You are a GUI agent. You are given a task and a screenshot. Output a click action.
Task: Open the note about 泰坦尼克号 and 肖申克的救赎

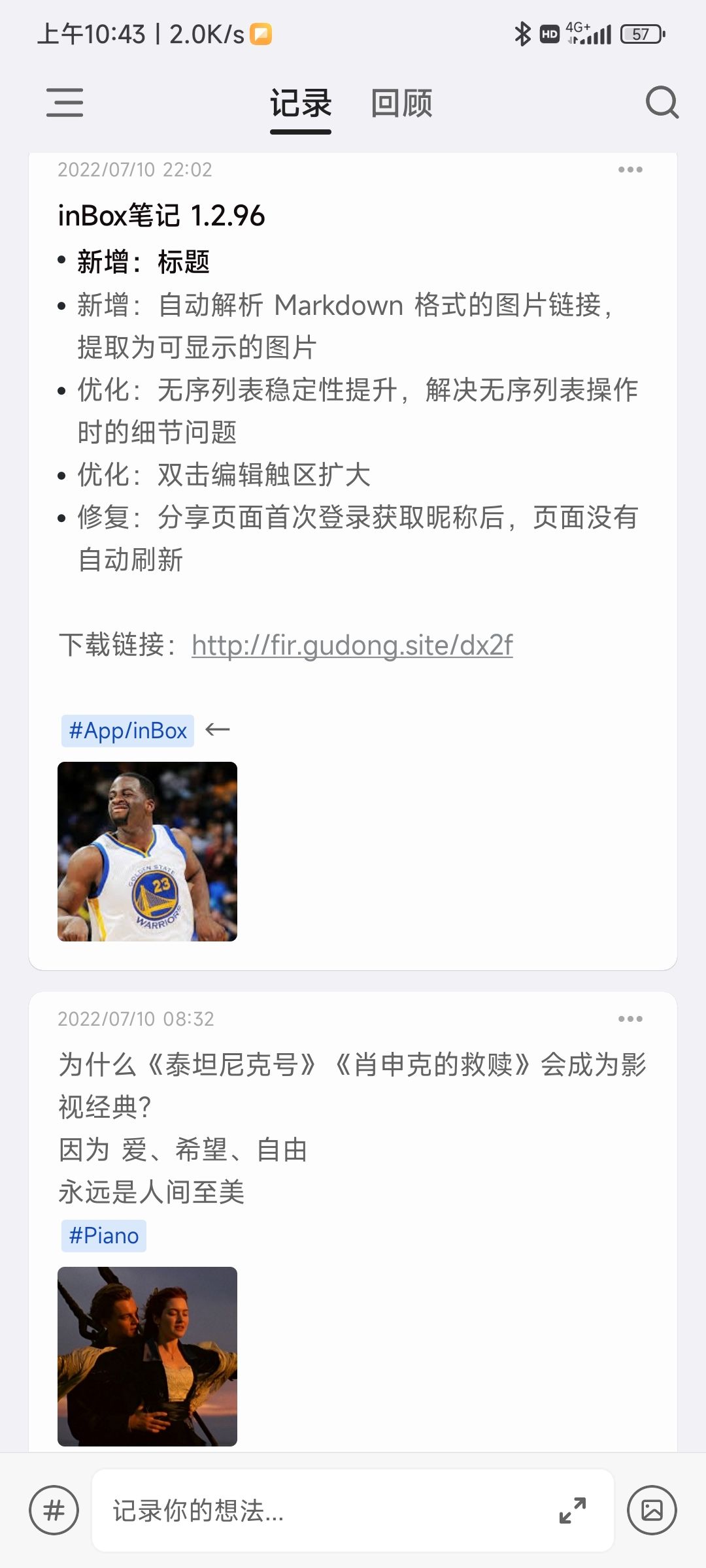pos(352,1128)
